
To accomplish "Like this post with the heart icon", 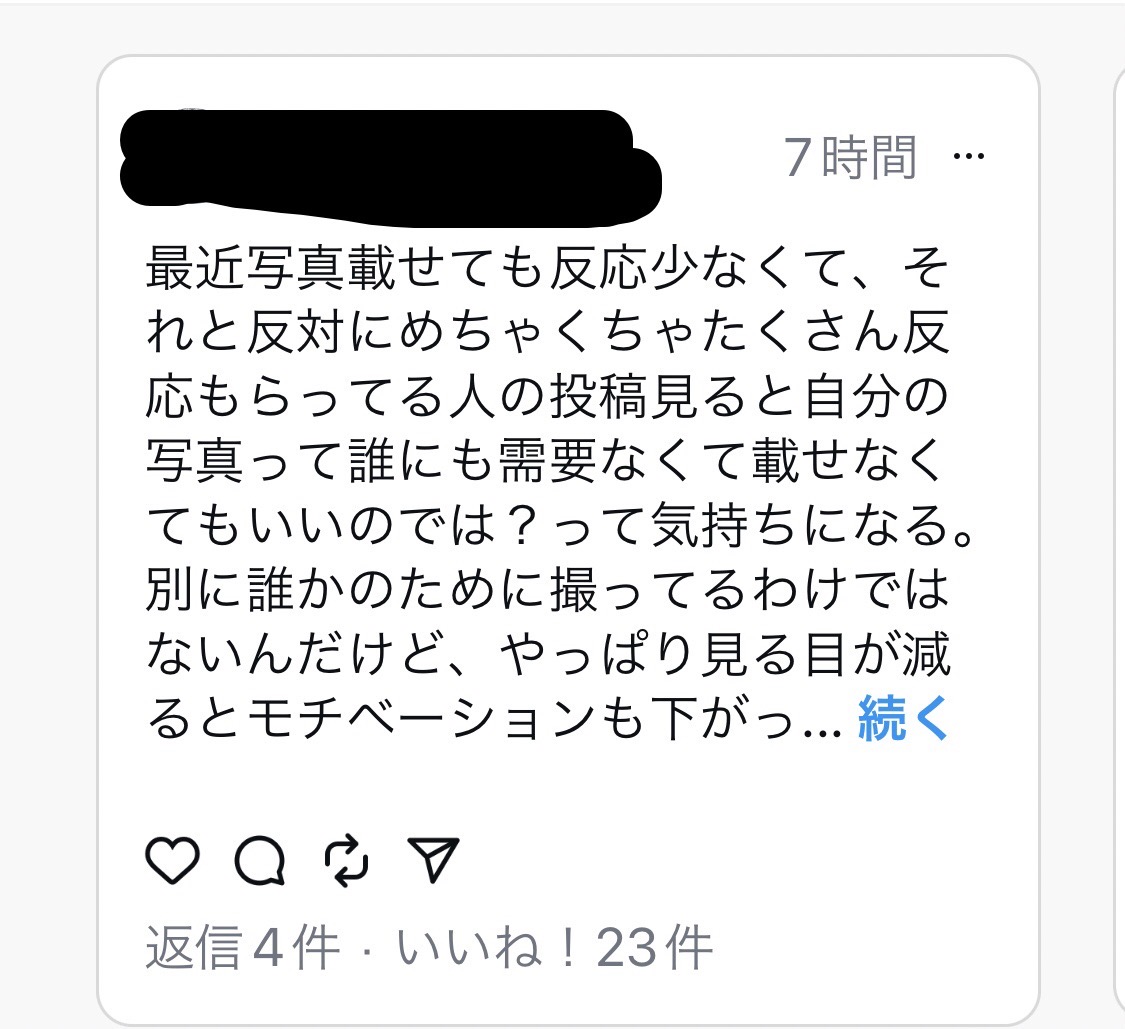I will (173, 860).
